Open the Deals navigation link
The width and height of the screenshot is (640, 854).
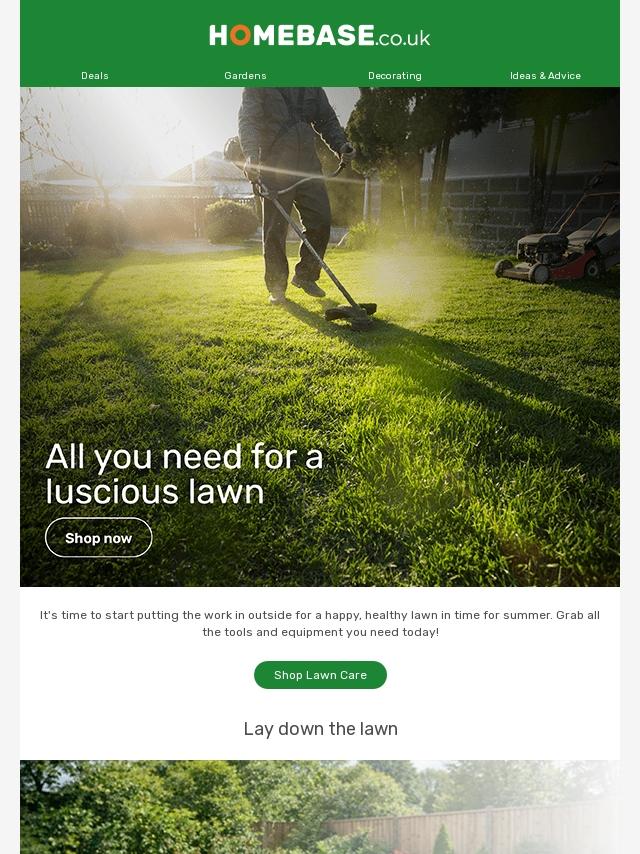click(x=95, y=76)
